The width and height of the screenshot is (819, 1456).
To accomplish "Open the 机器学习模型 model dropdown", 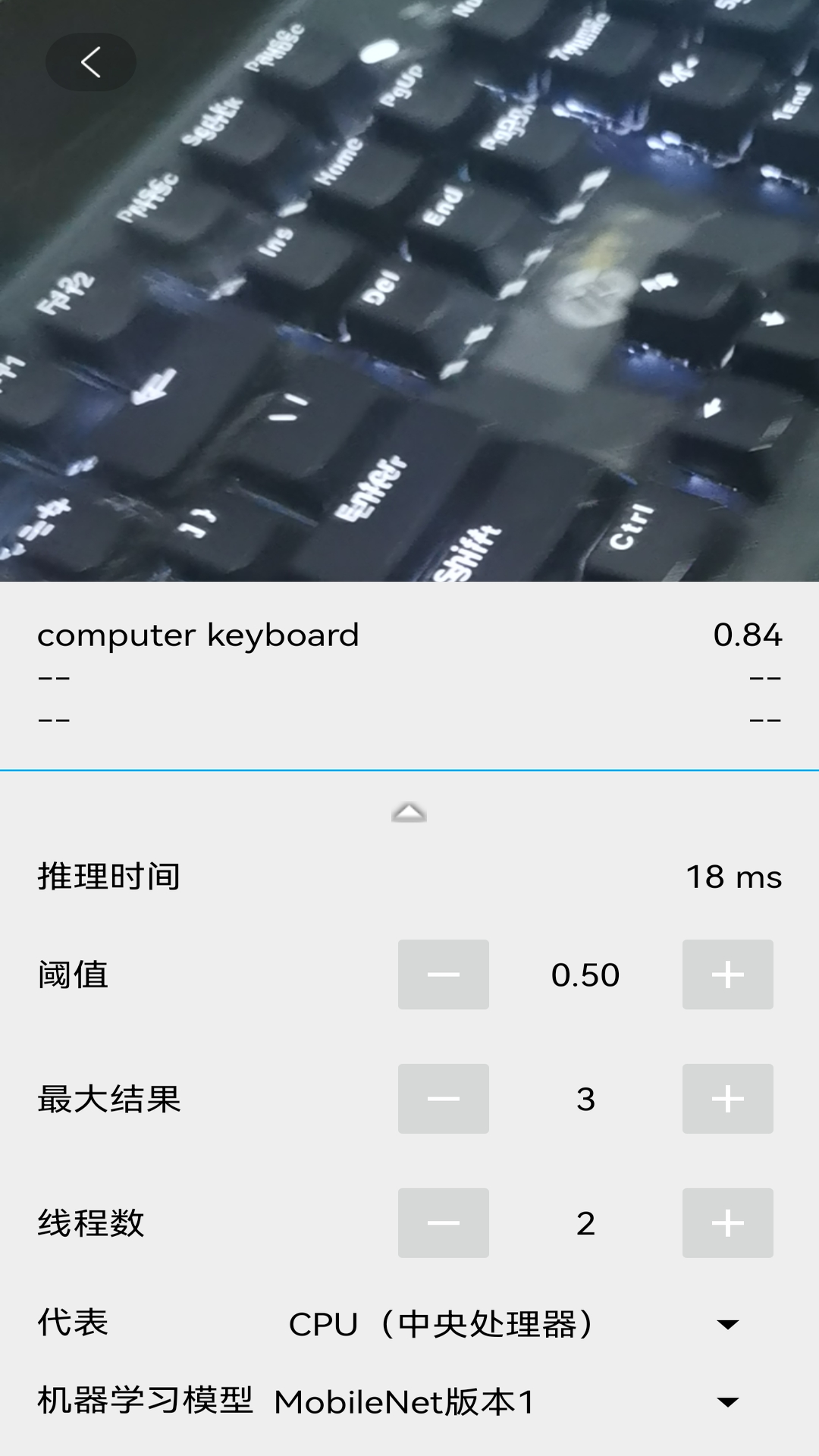I will pyautogui.click(x=726, y=1399).
